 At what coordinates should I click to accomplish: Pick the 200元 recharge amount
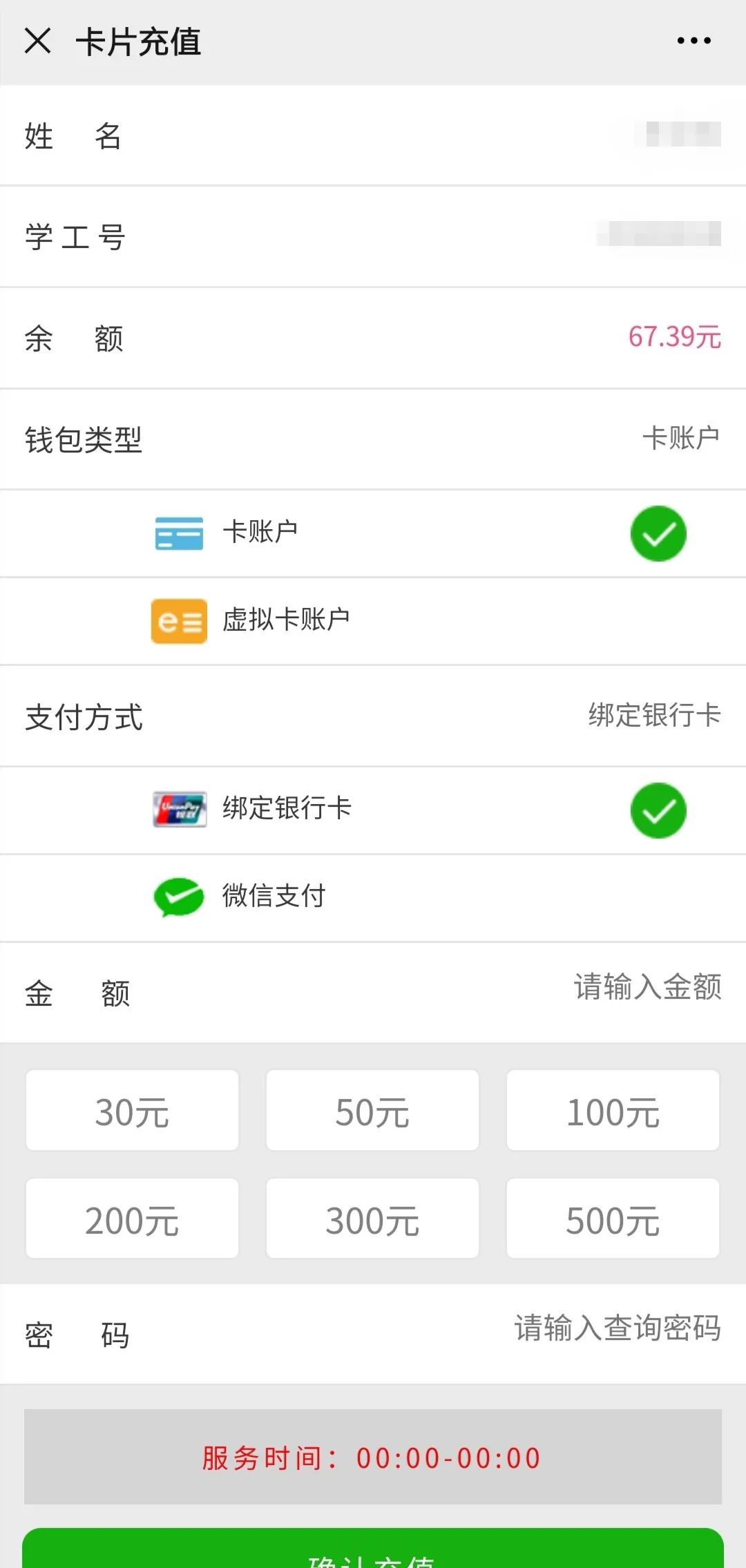[132, 1220]
